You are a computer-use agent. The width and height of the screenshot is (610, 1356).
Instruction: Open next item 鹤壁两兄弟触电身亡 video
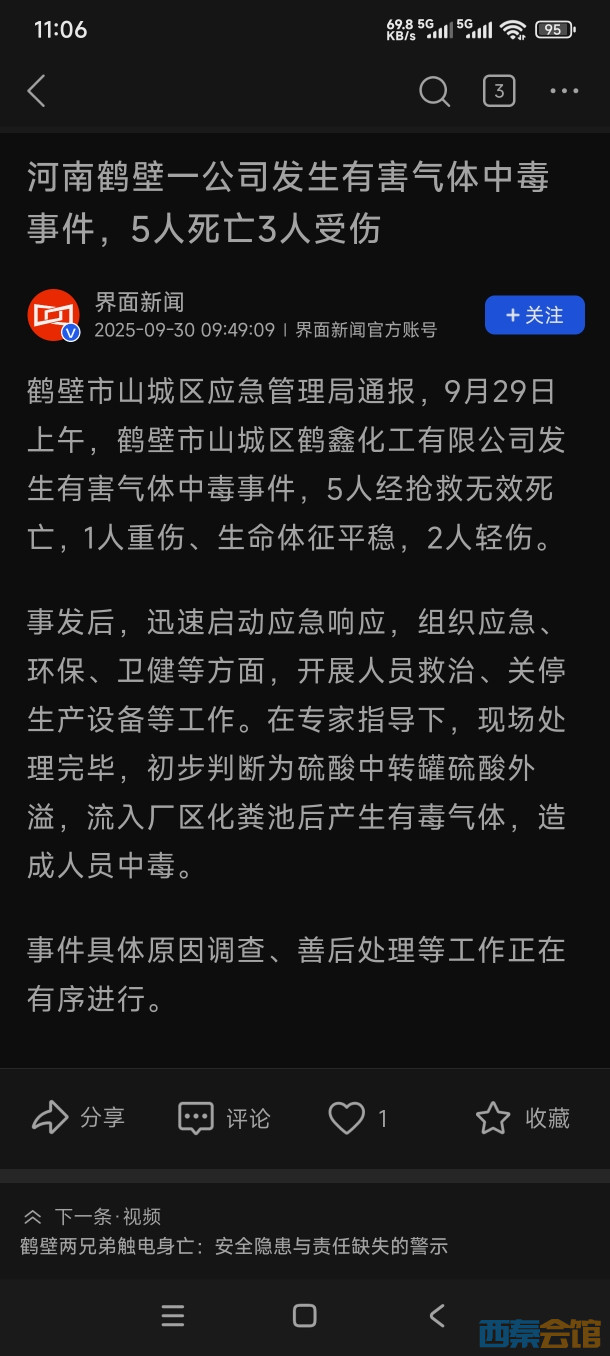click(x=234, y=1246)
